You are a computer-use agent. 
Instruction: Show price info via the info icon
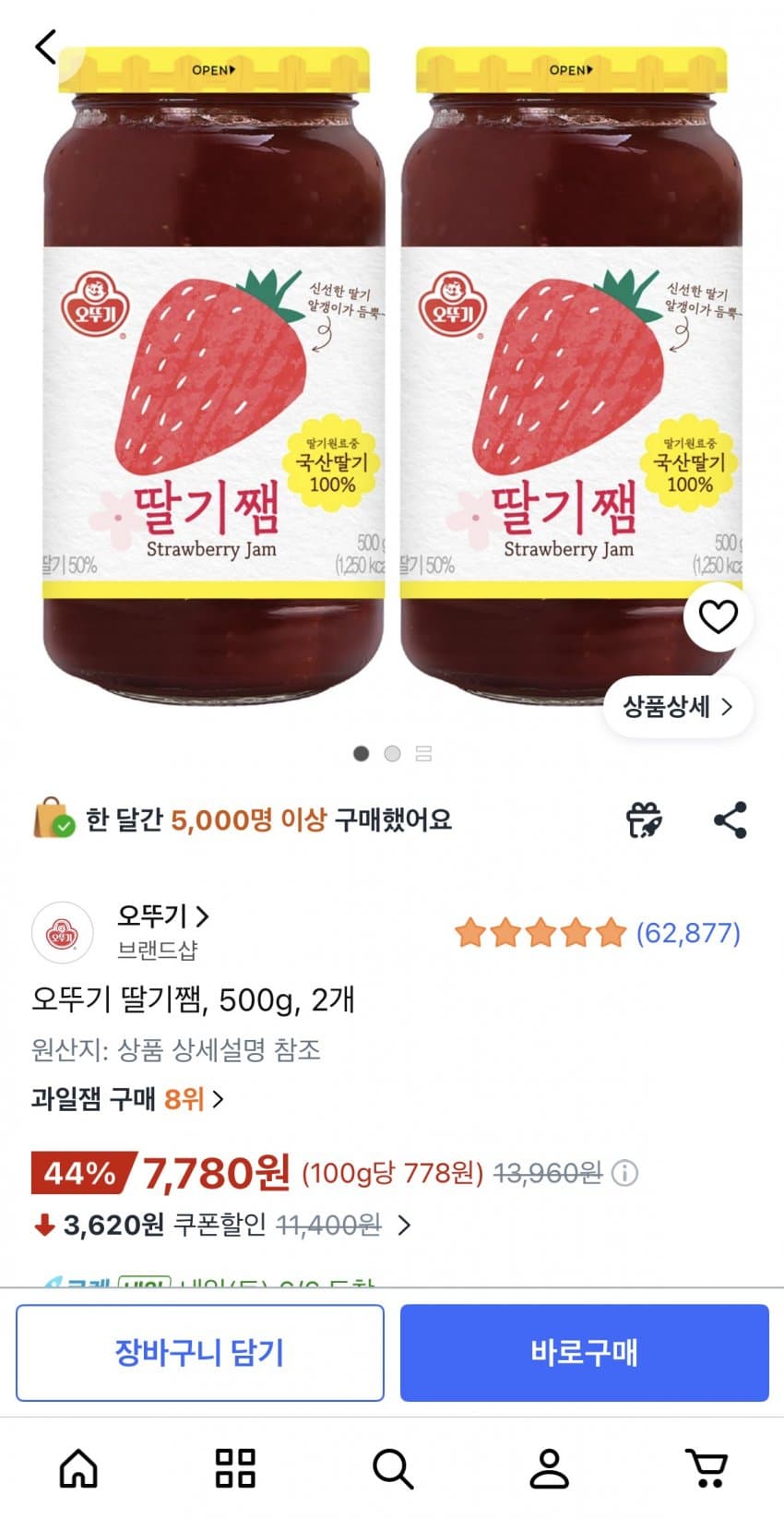click(x=624, y=1173)
